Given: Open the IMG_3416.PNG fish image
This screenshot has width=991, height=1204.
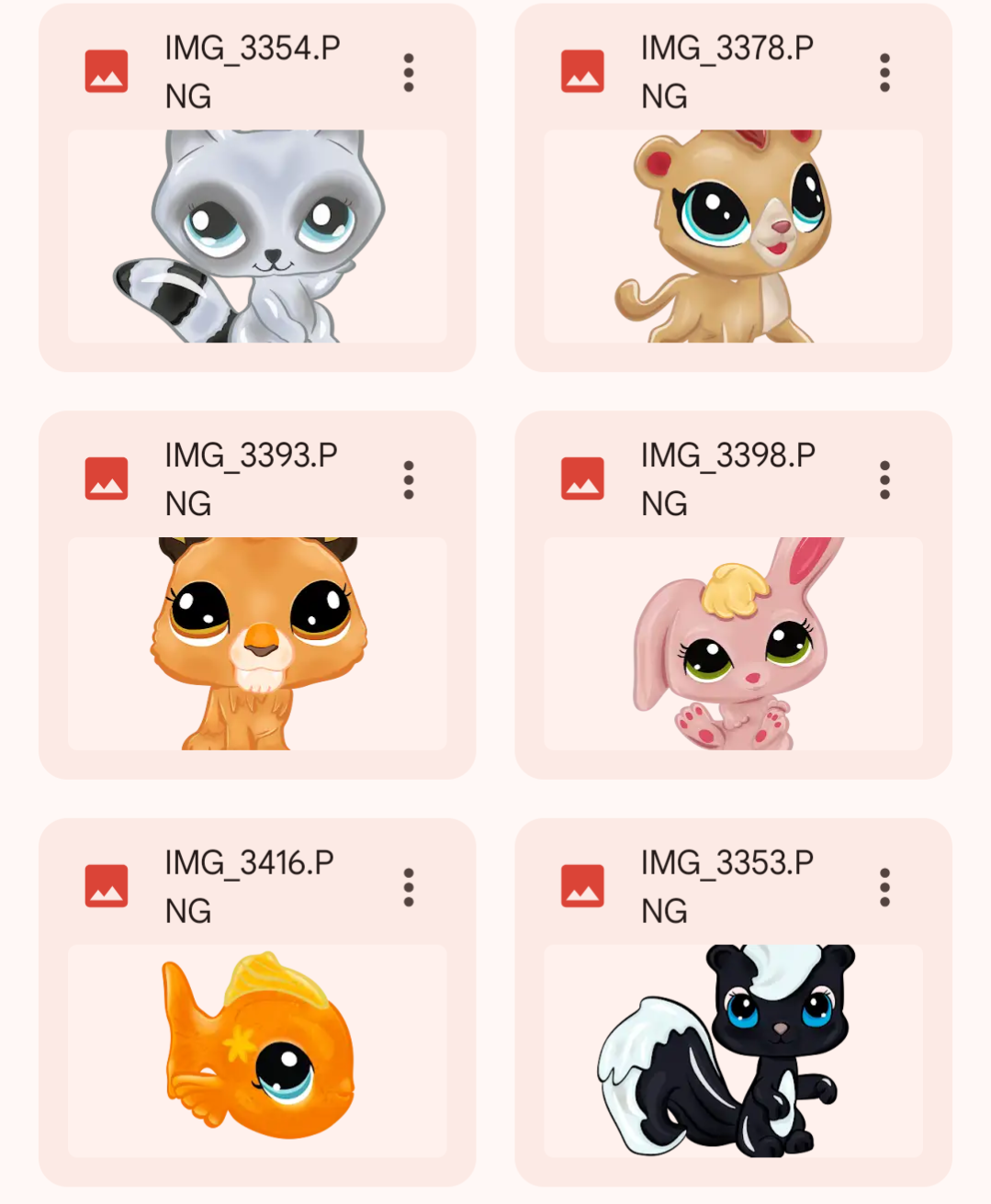Looking at the screenshot, I should [257, 1051].
